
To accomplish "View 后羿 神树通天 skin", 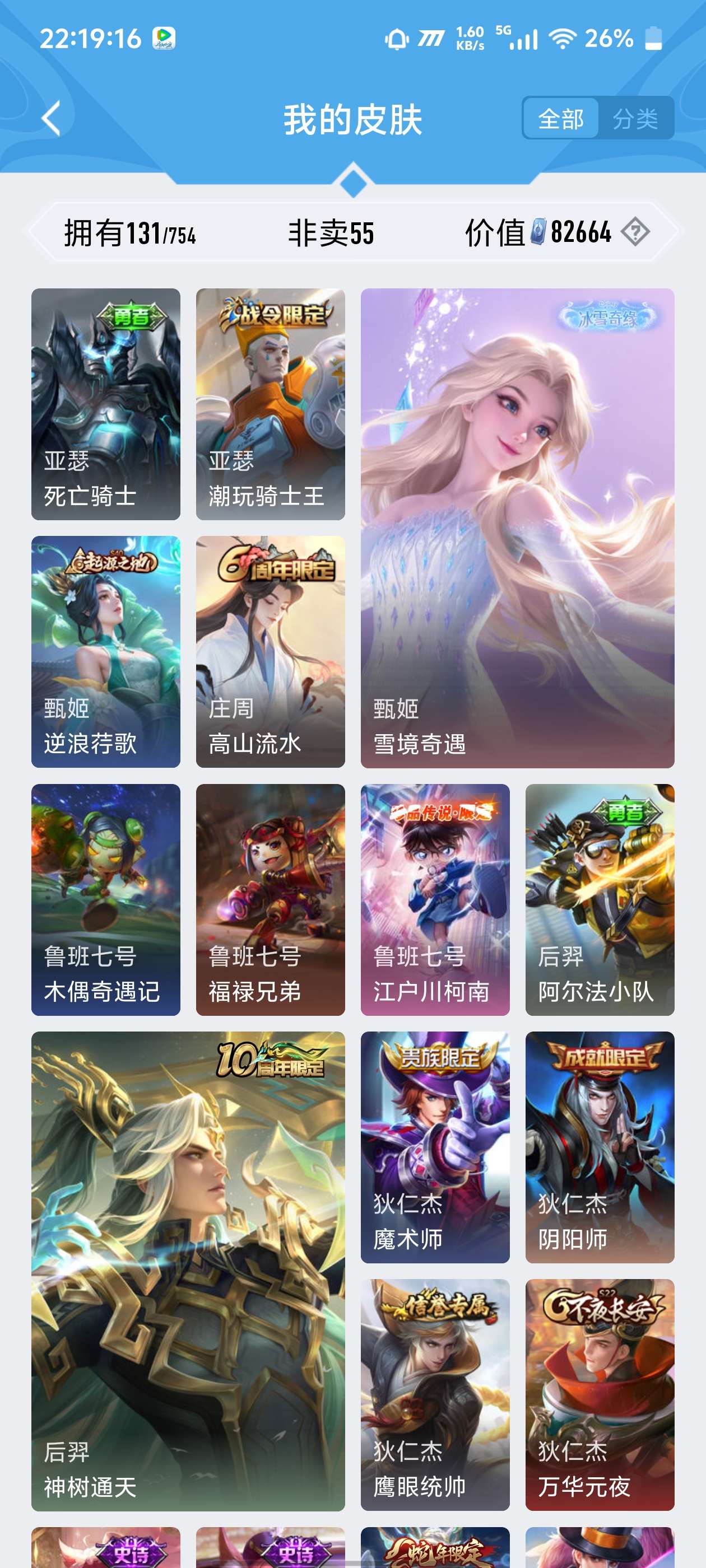I will pos(188,1271).
